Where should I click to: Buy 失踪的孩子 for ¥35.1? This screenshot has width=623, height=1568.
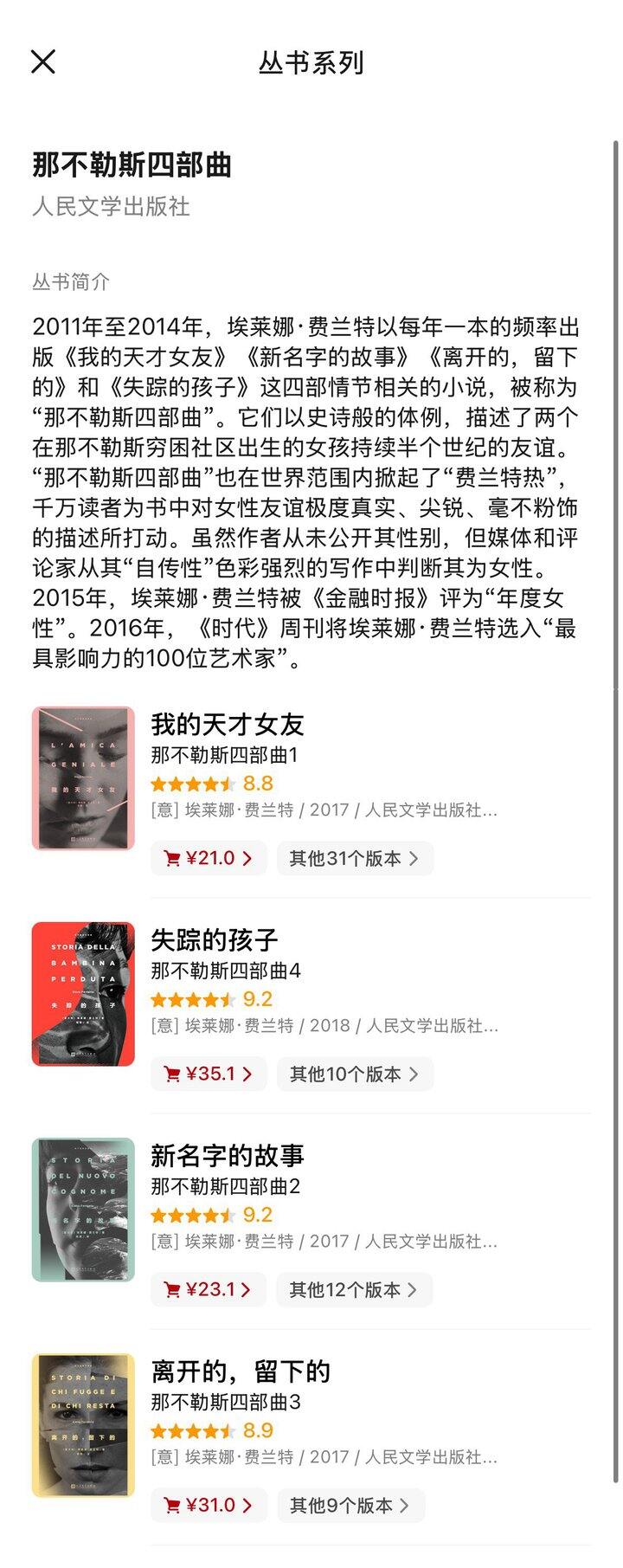(x=209, y=1074)
